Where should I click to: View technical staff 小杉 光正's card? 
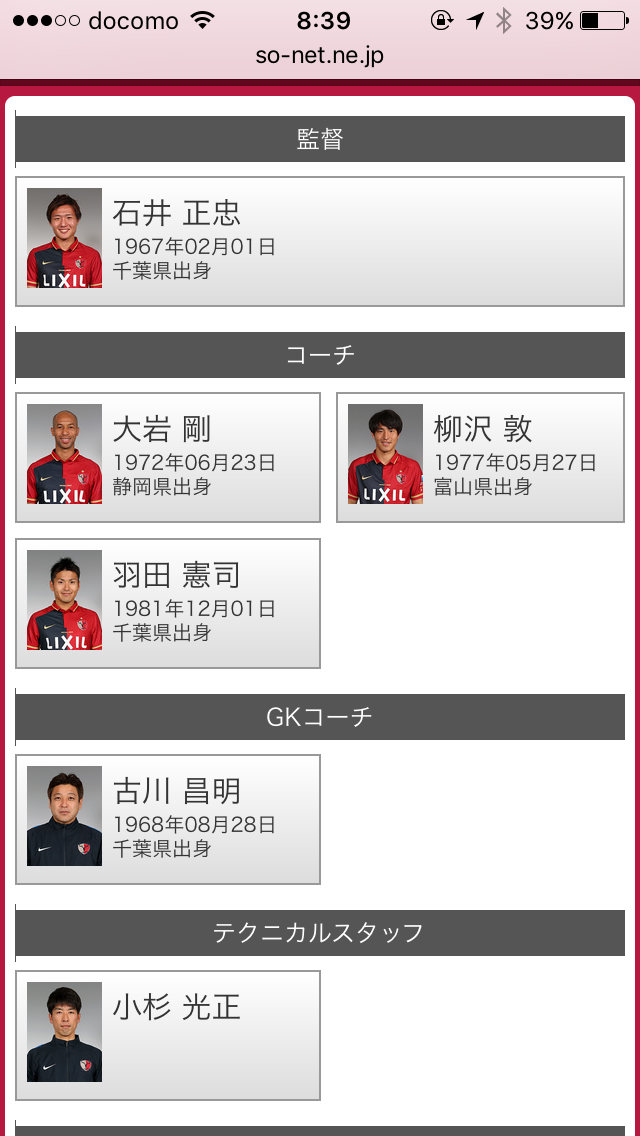click(x=168, y=1035)
